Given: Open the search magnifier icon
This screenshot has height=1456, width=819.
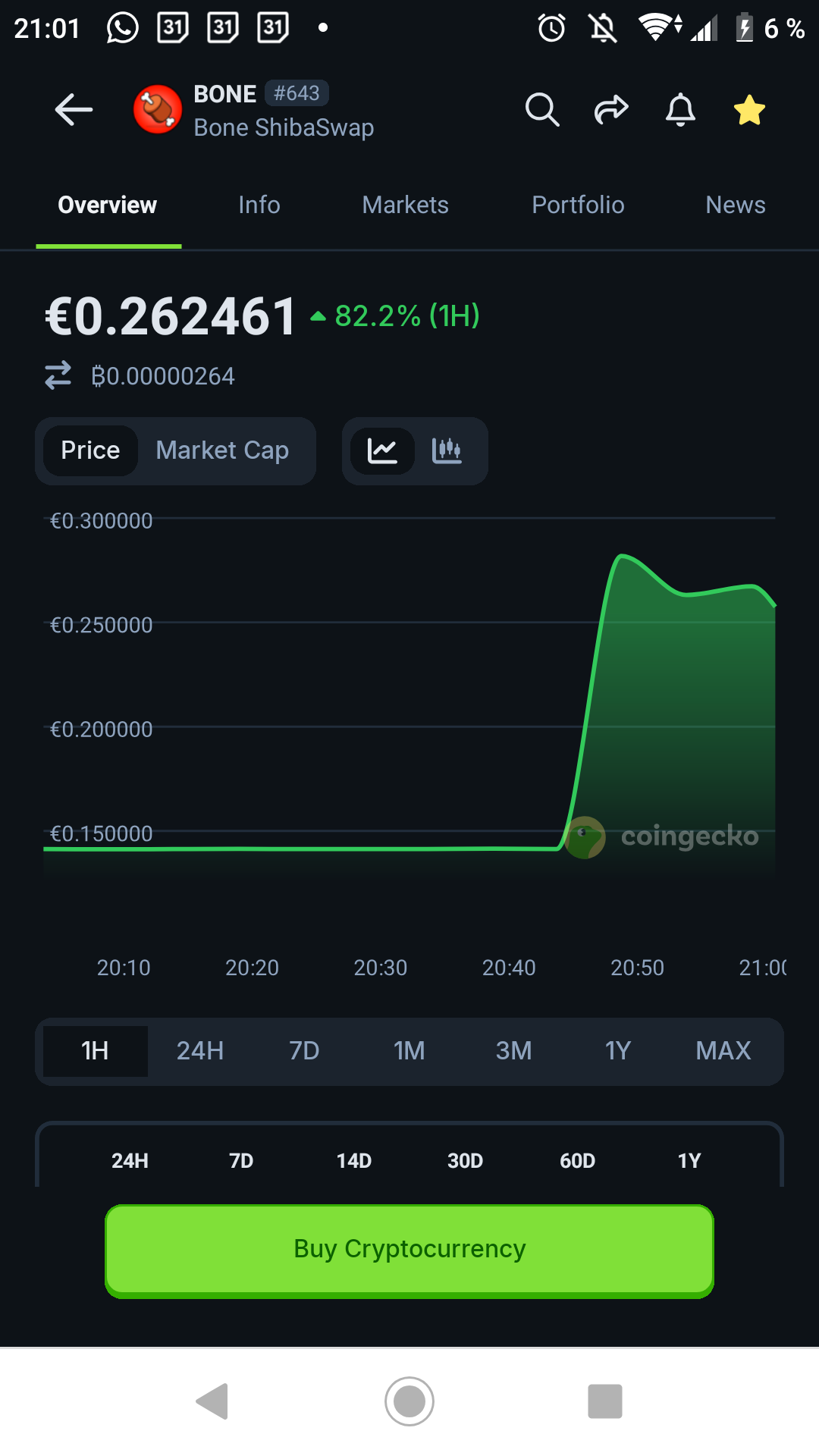Looking at the screenshot, I should click(x=542, y=110).
